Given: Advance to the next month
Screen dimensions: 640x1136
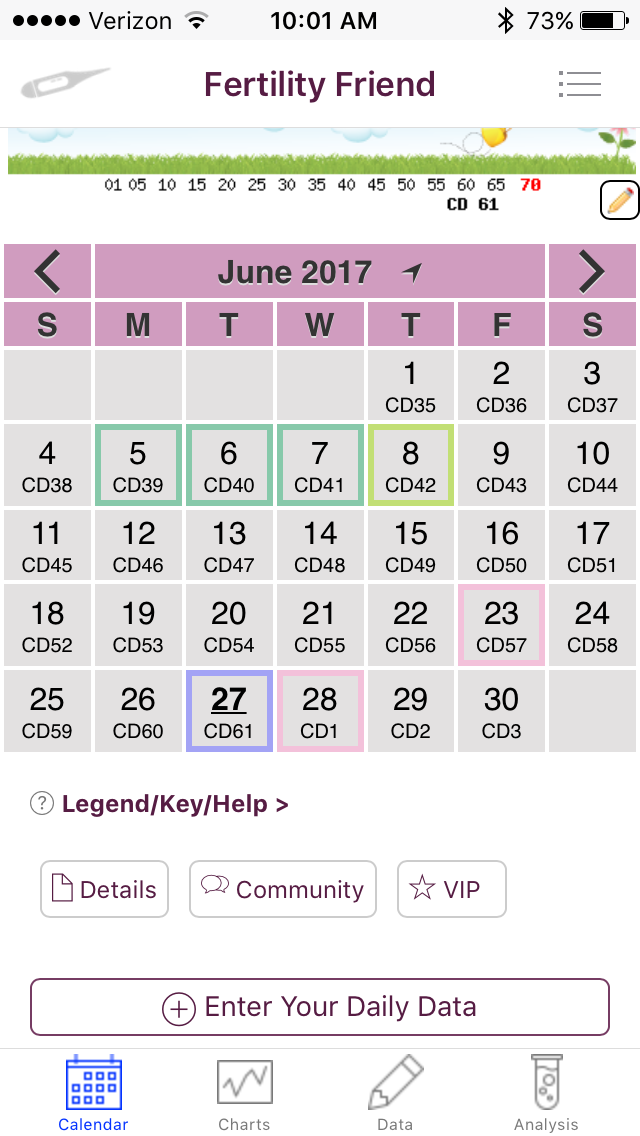Looking at the screenshot, I should [x=592, y=271].
